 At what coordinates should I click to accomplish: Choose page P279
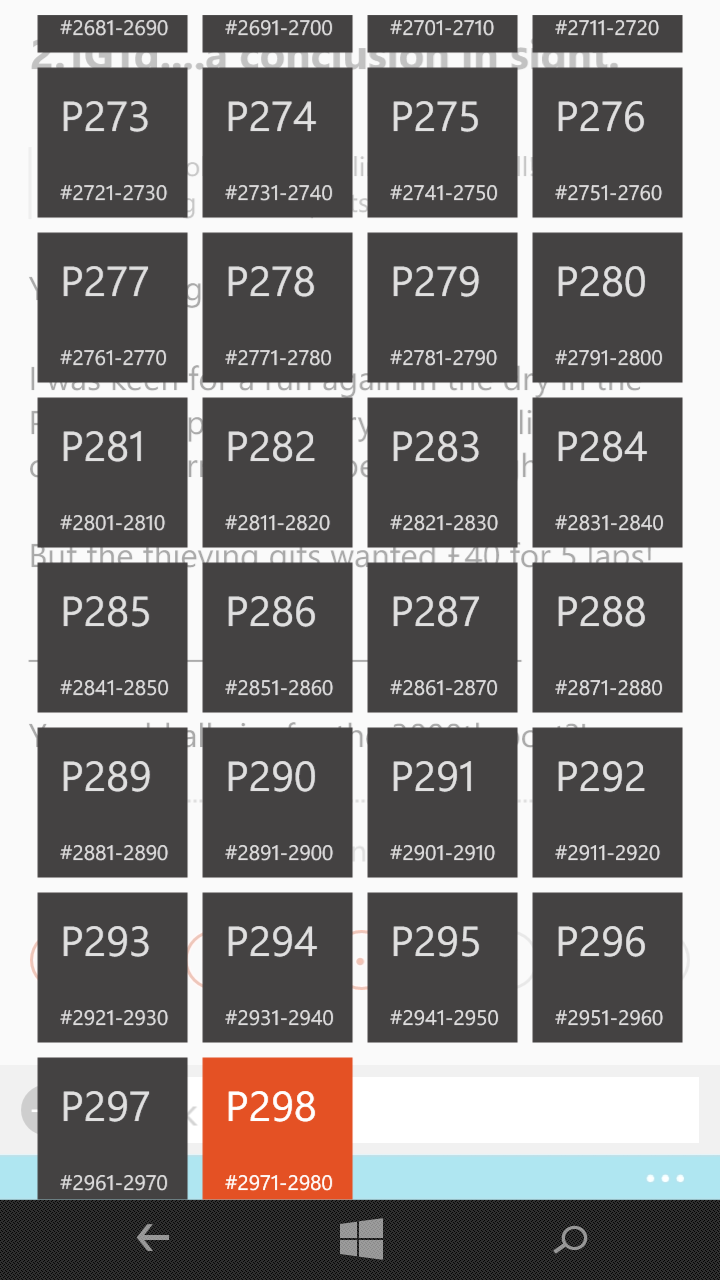(x=442, y=307)
